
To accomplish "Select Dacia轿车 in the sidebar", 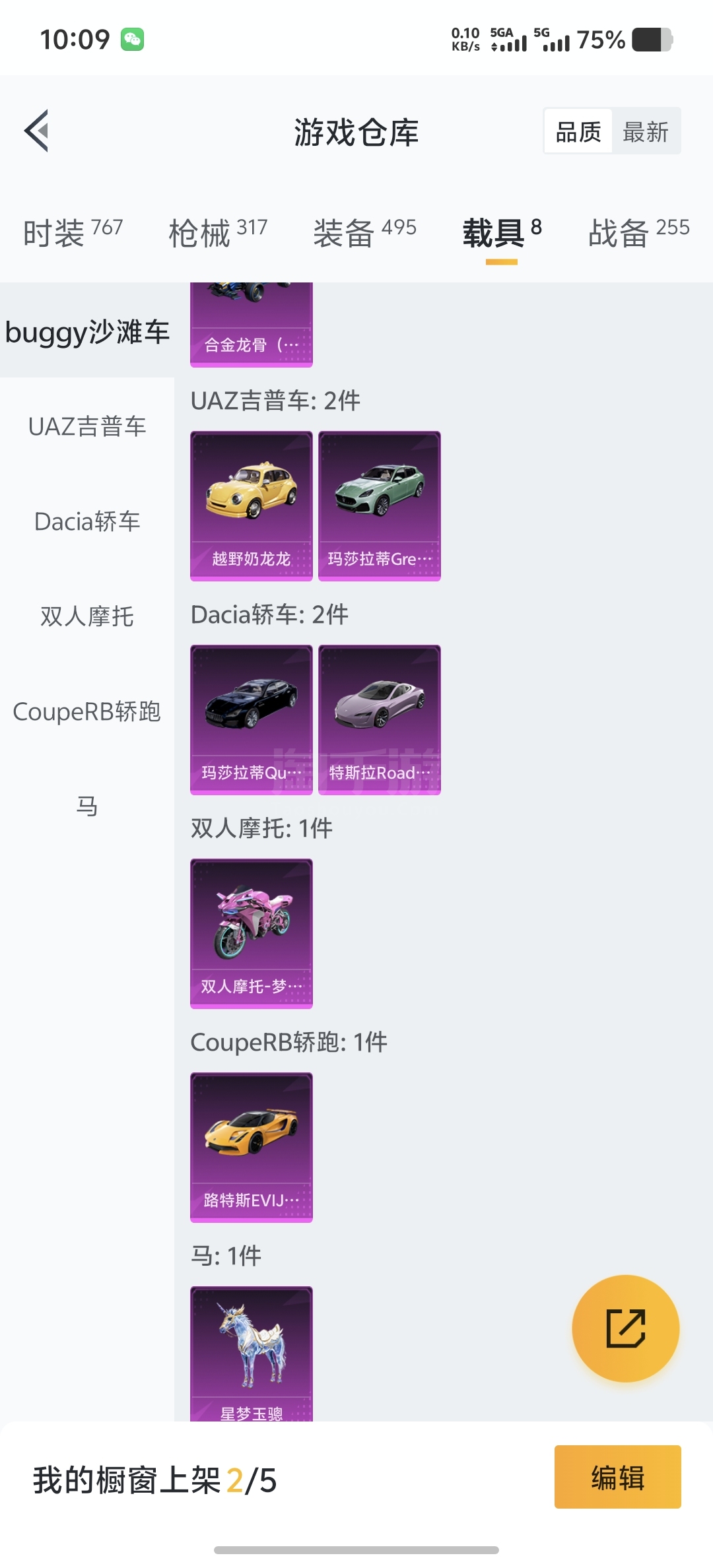I will point(87,521).
